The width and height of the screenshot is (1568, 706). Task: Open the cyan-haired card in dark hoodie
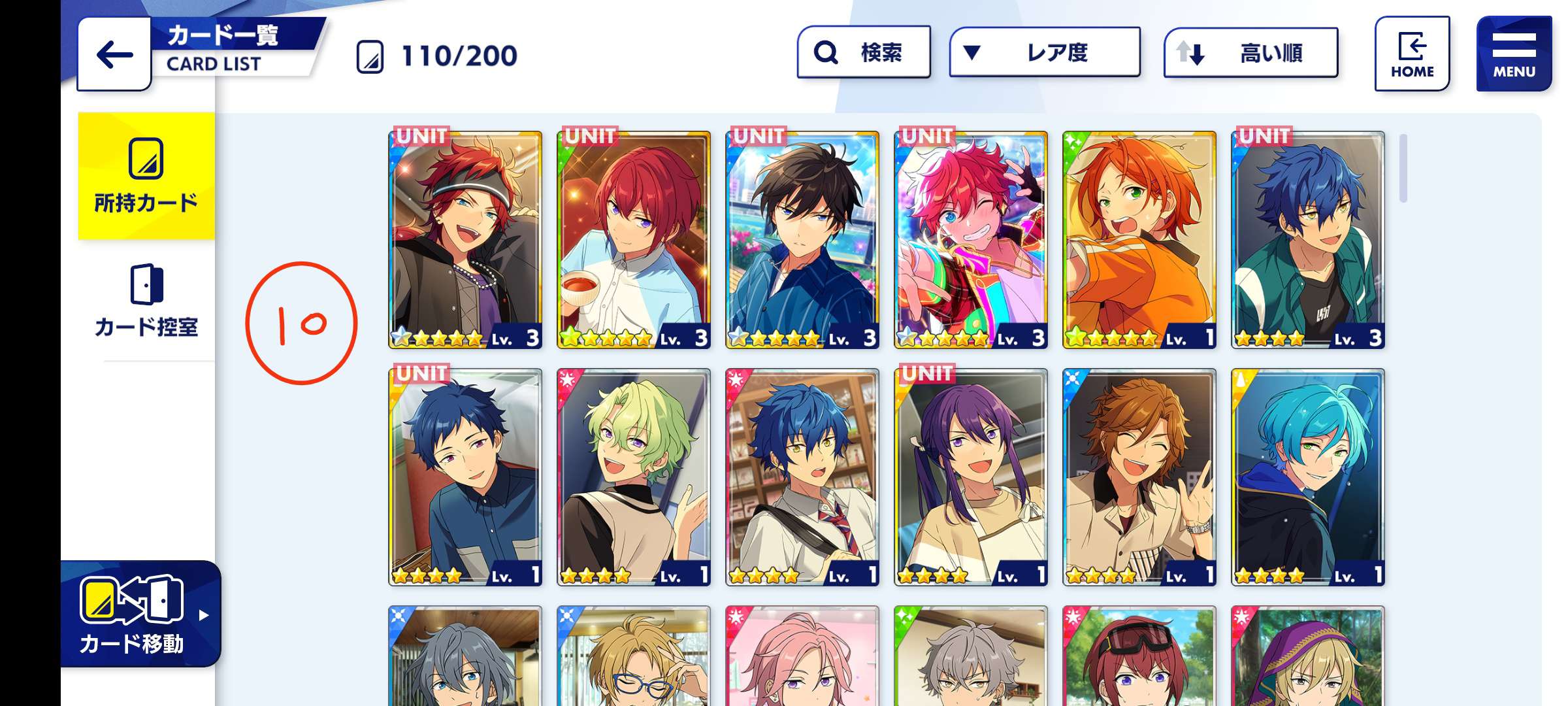[1308, 477]
